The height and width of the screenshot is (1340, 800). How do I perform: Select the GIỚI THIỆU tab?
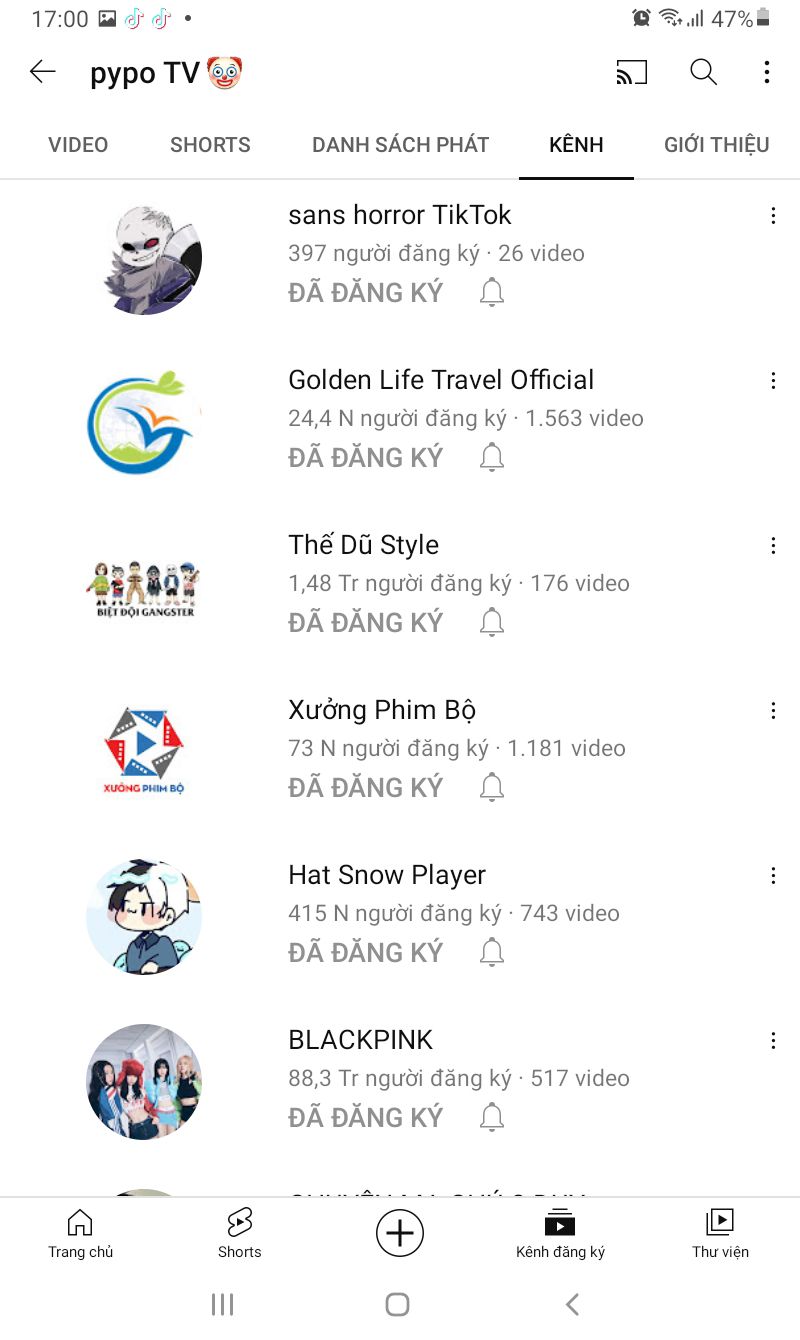pos(717,145)
